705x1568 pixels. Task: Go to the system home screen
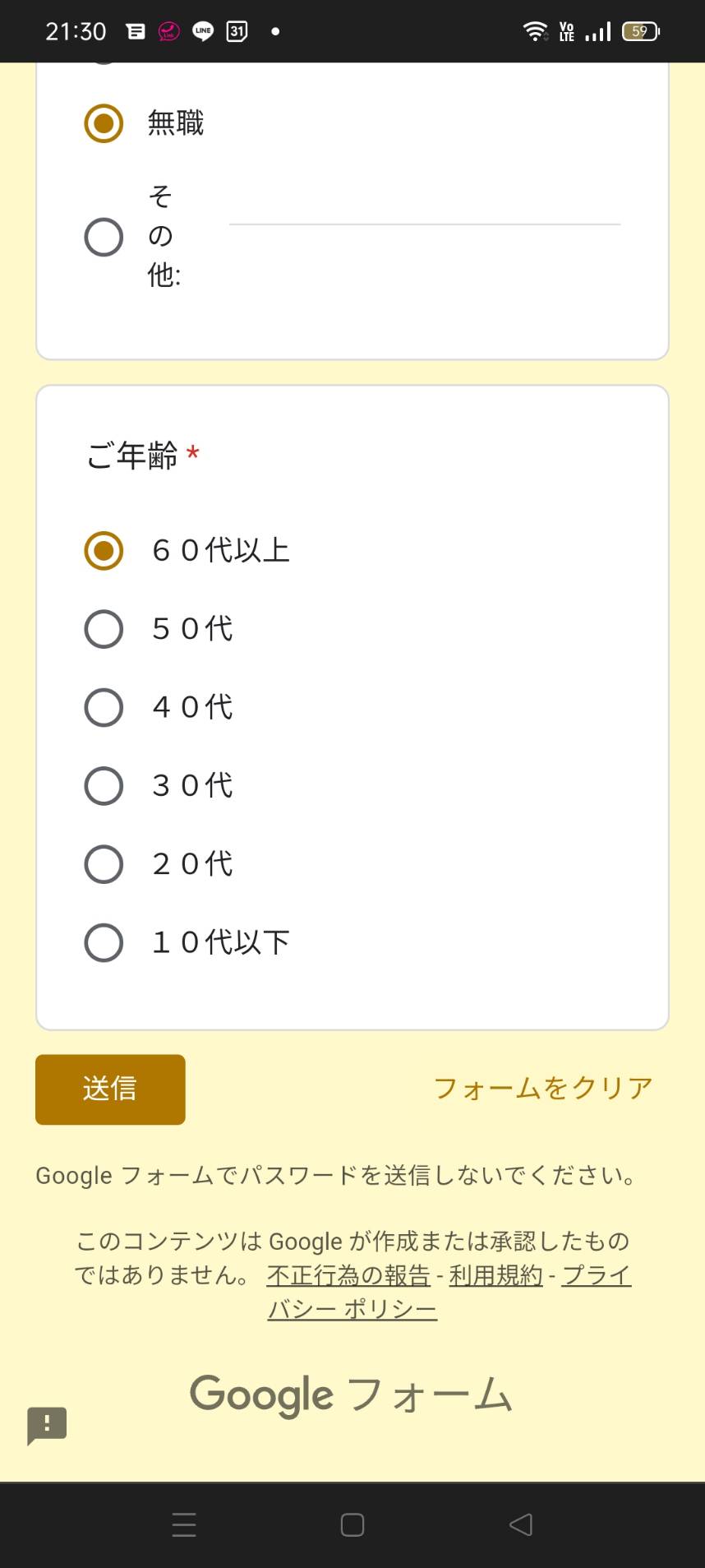tap(352, 1525)
